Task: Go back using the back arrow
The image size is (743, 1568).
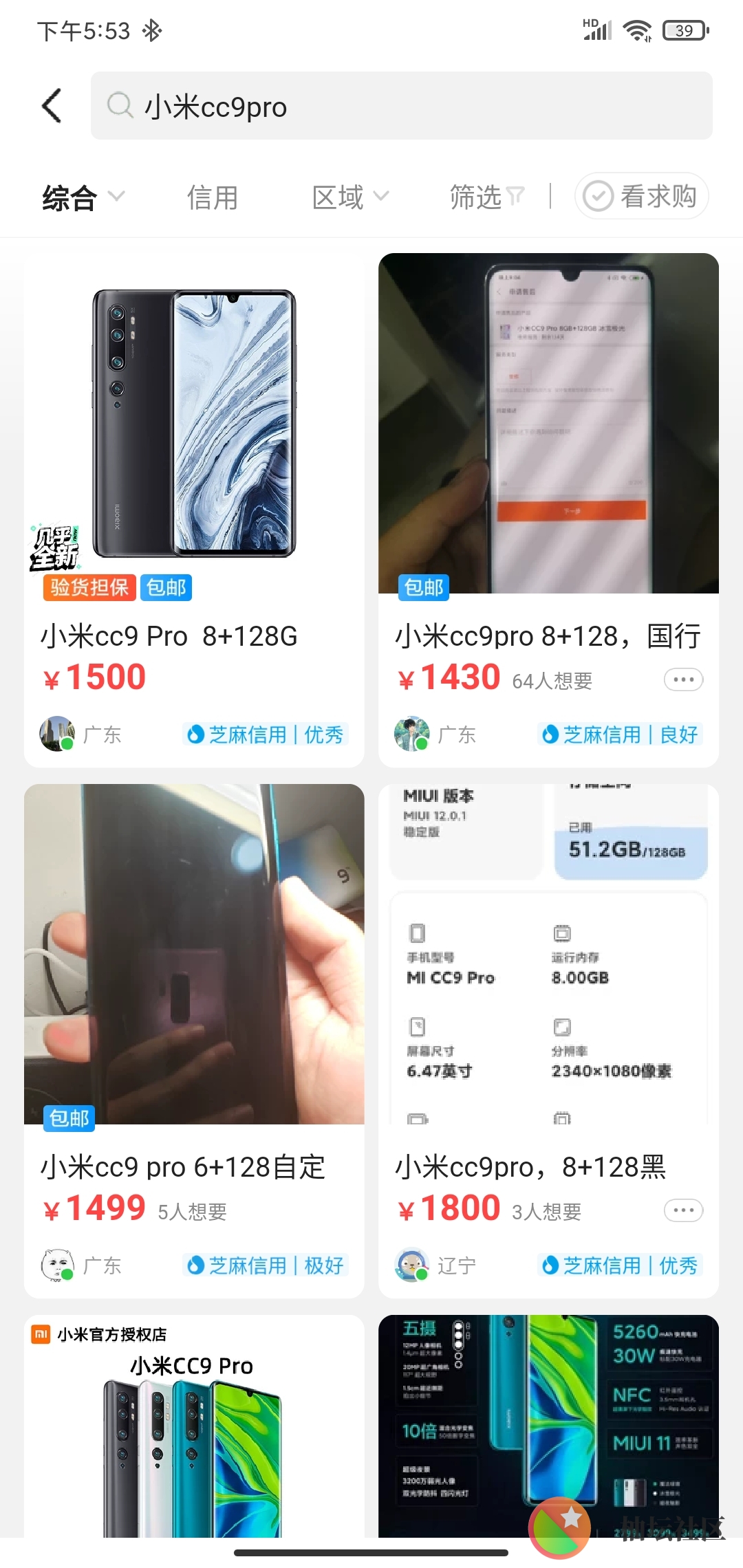Action: 52,106
